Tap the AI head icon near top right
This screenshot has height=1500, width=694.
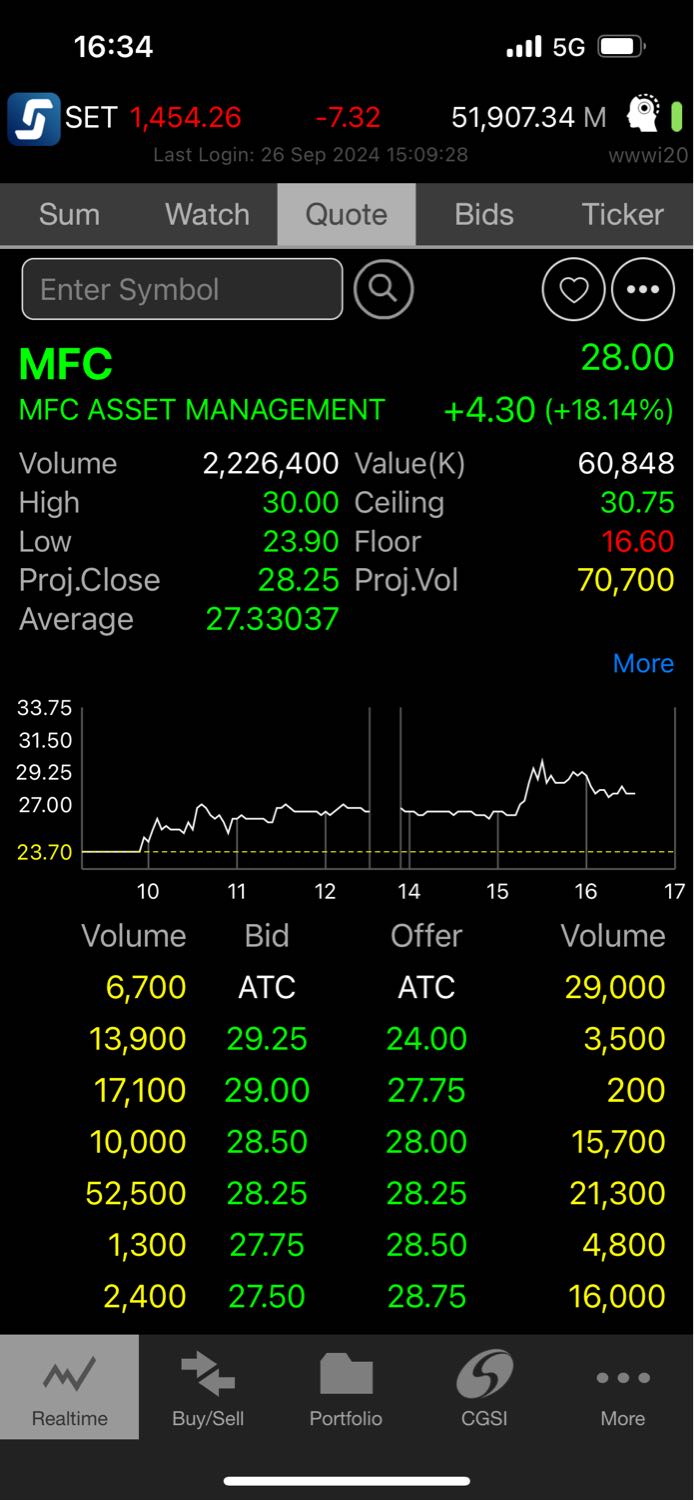(645, 116)
